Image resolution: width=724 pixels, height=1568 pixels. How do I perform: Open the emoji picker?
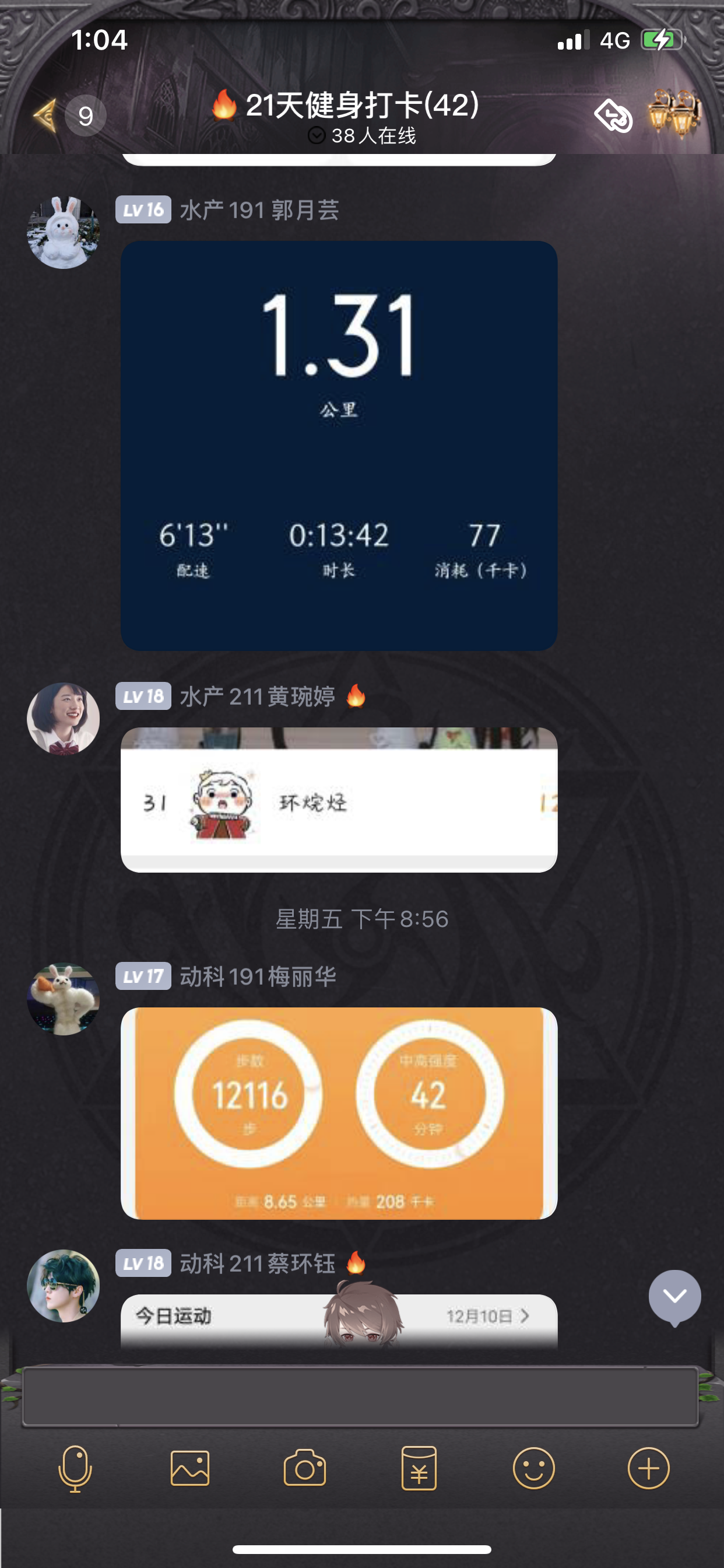533,1468
